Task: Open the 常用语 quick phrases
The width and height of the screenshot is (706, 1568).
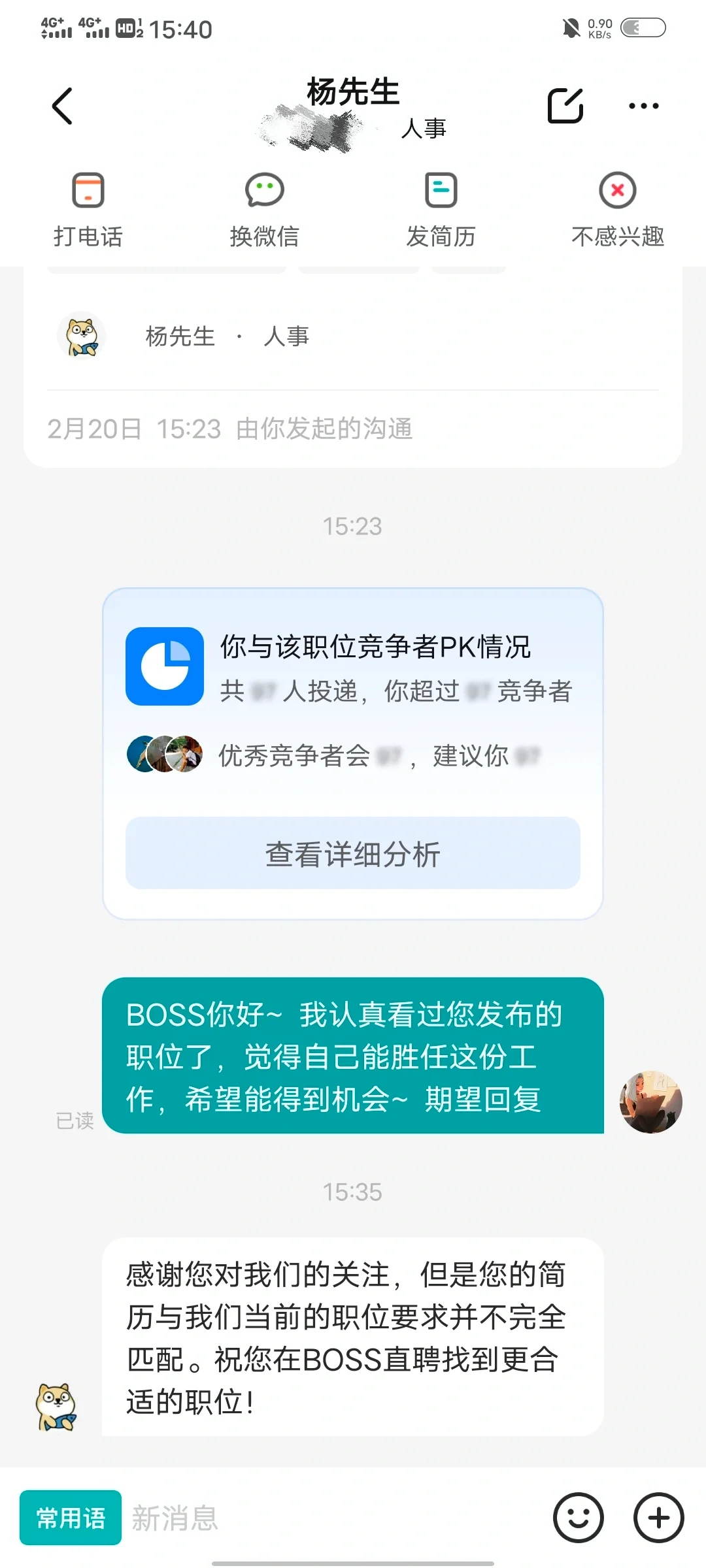Action: point(71,1518)
